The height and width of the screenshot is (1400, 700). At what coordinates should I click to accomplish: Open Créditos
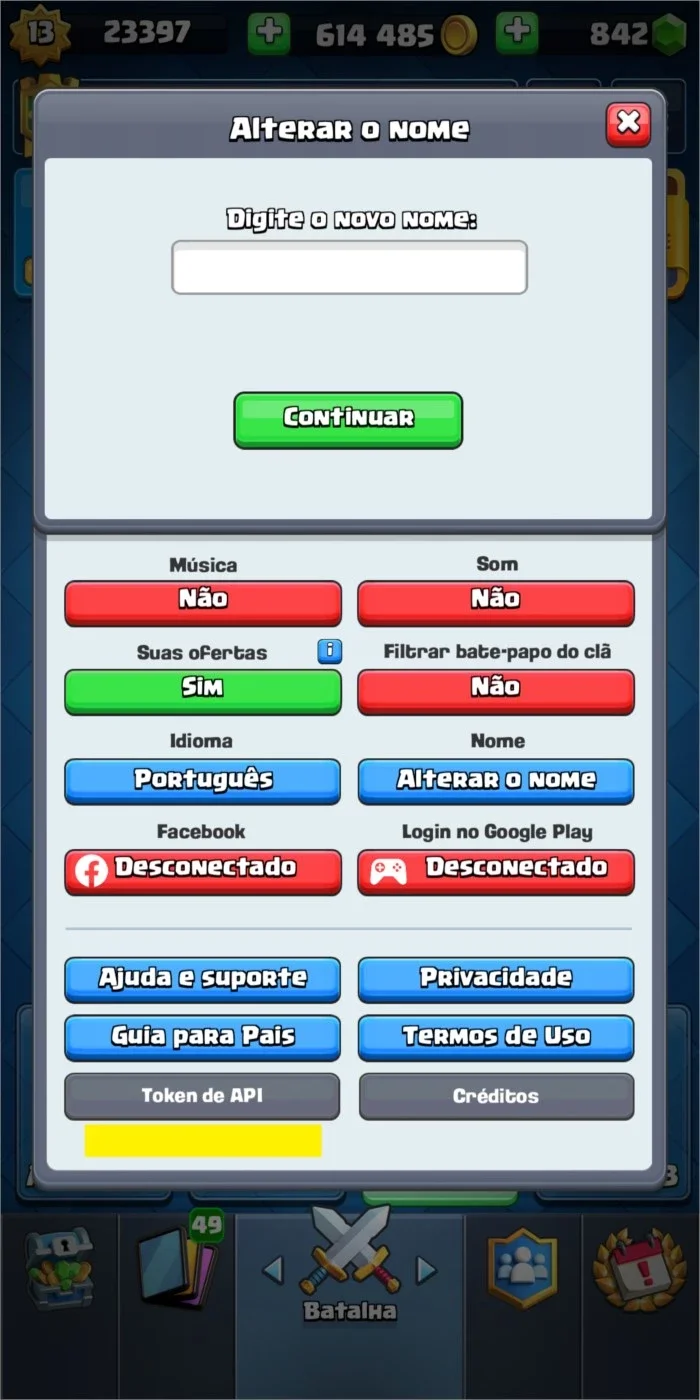click(496, 1096)
